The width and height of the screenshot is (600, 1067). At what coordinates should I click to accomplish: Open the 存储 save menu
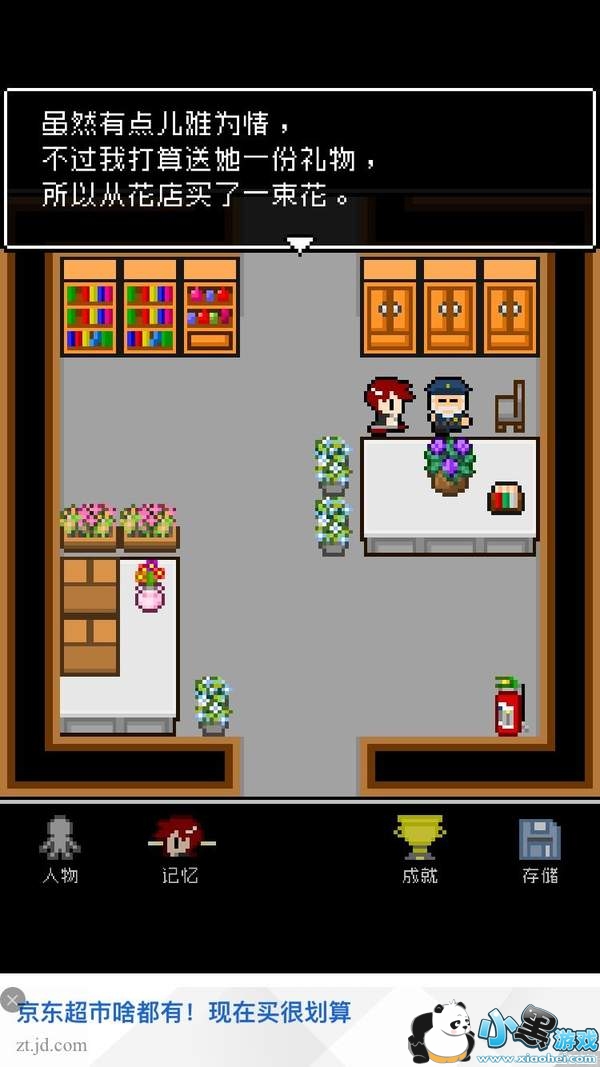point(540,849)
